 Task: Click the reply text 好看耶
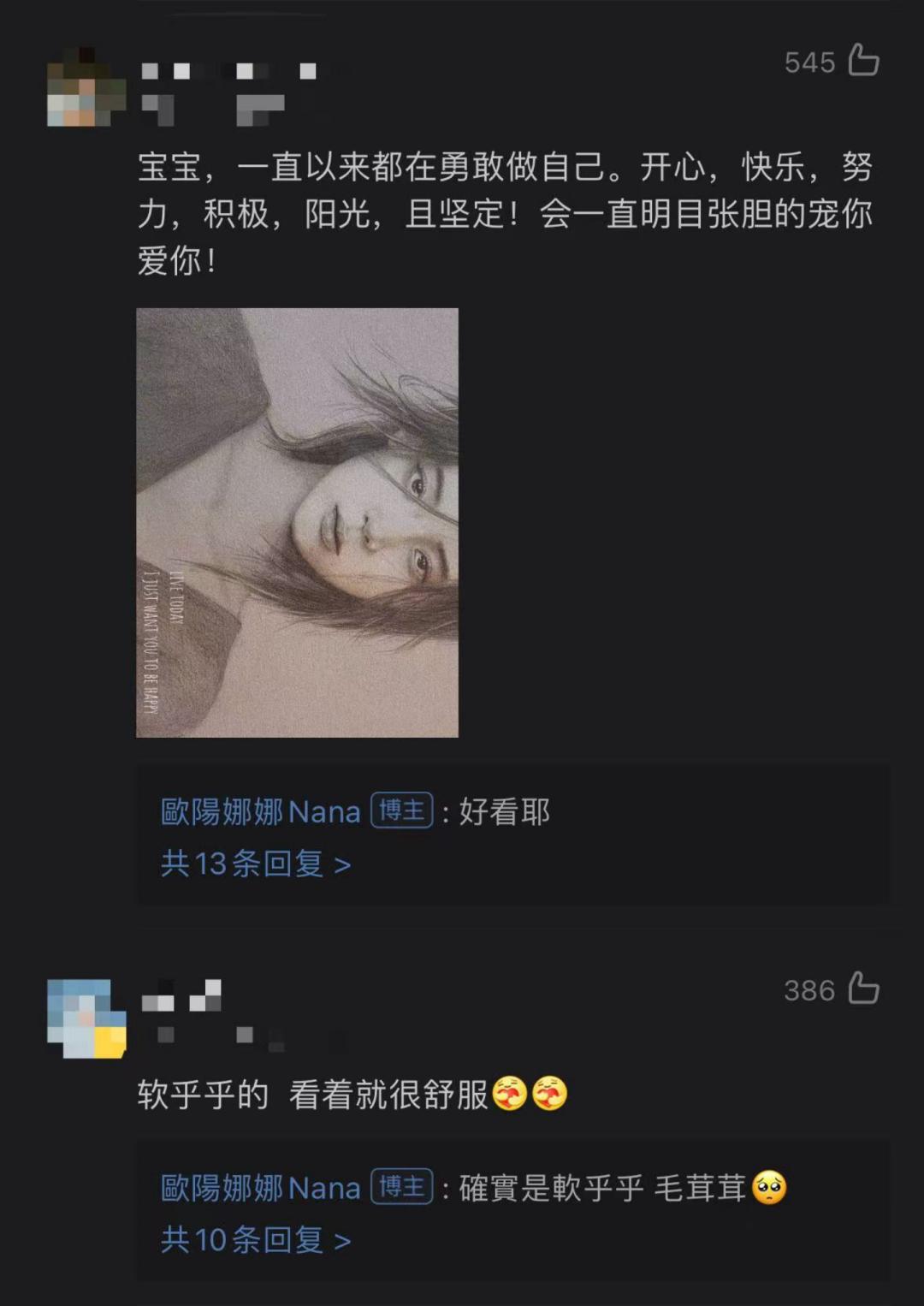[504, 811]
